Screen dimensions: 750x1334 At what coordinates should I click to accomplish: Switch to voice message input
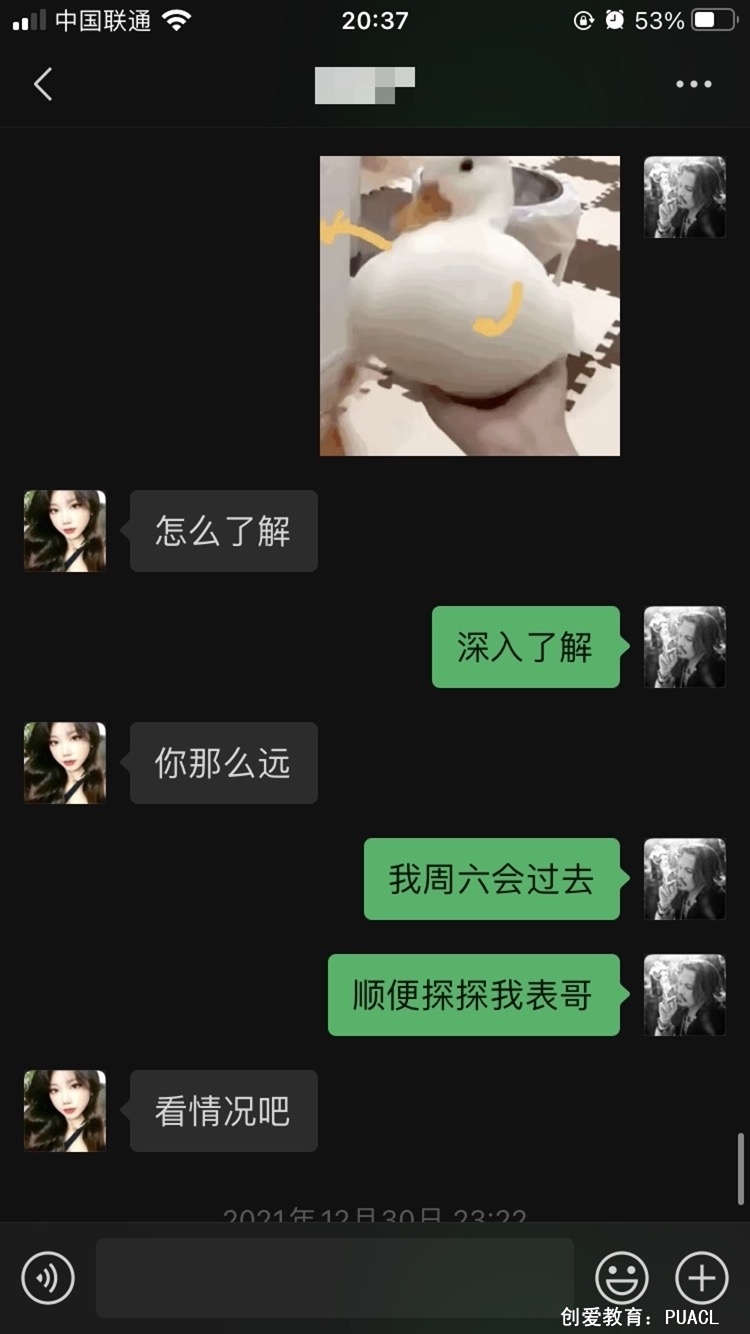[x=48, y=1277]
